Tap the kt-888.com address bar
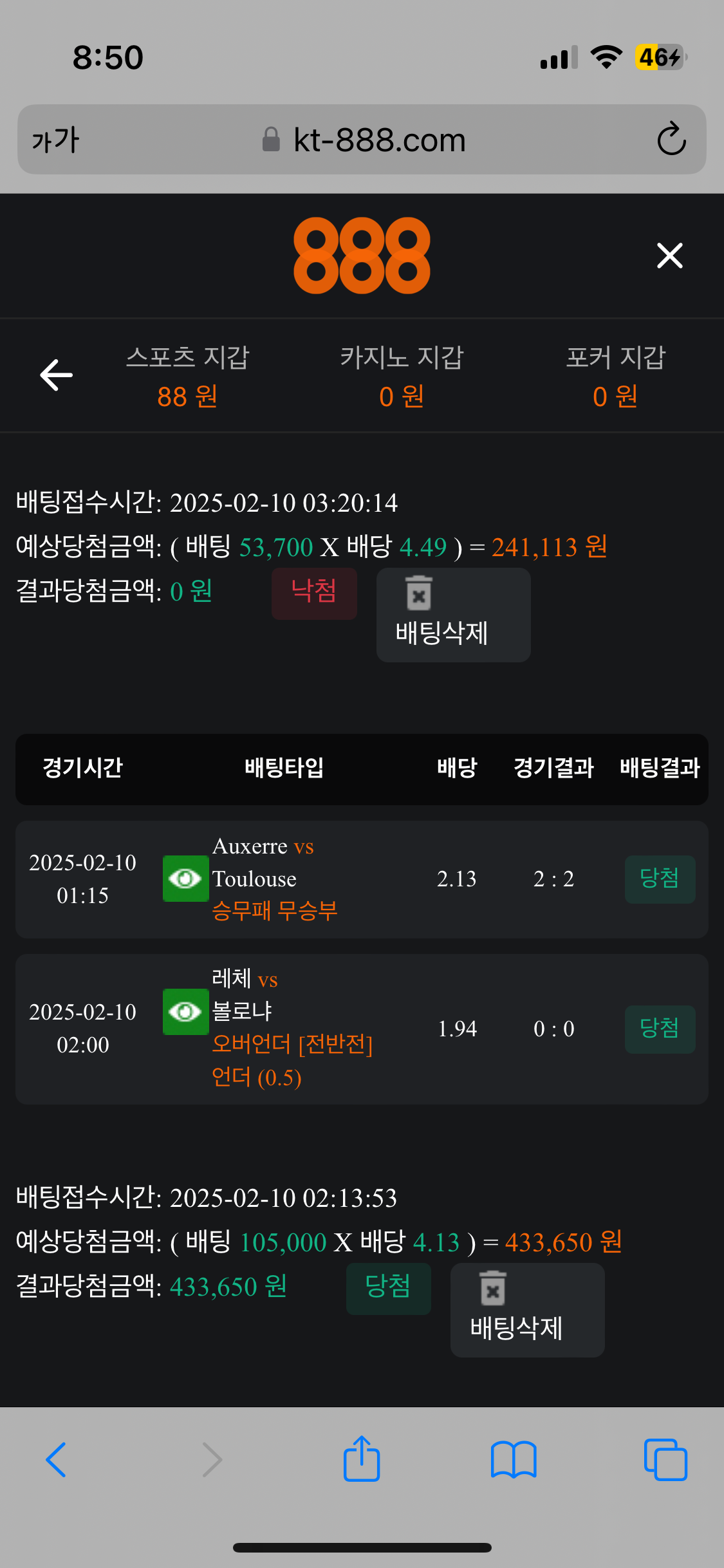The height and width of the screenshot is (1568, 724). tap(378, 140)
